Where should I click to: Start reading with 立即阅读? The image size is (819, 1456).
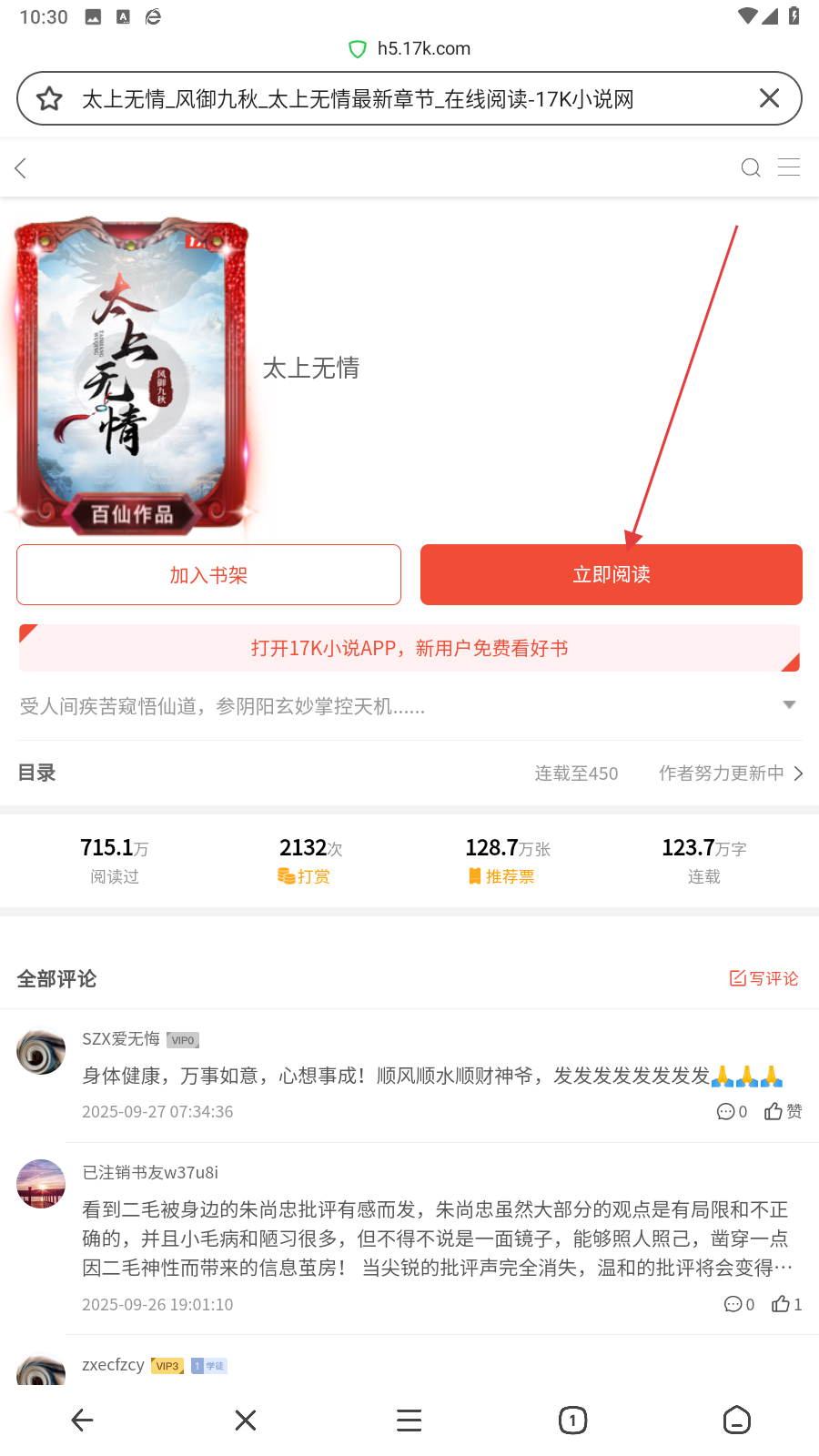coord(611,575)
